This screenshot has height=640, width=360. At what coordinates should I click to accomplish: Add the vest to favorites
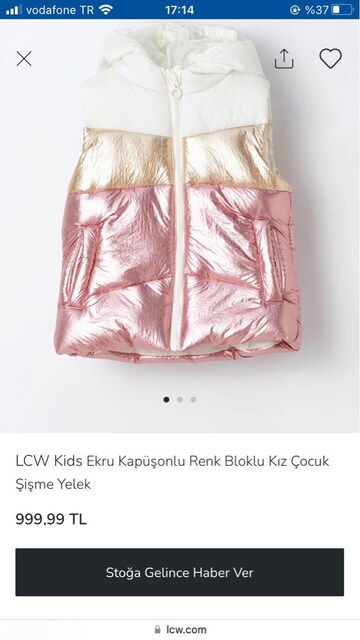click(330, 59)
